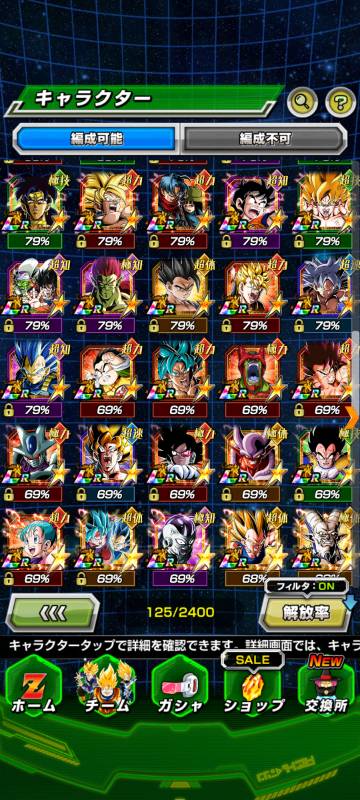Select the Bulma character card at 69%
This screenshot has width=360, height=800.
pyautogui.click(x=35, y=547)
